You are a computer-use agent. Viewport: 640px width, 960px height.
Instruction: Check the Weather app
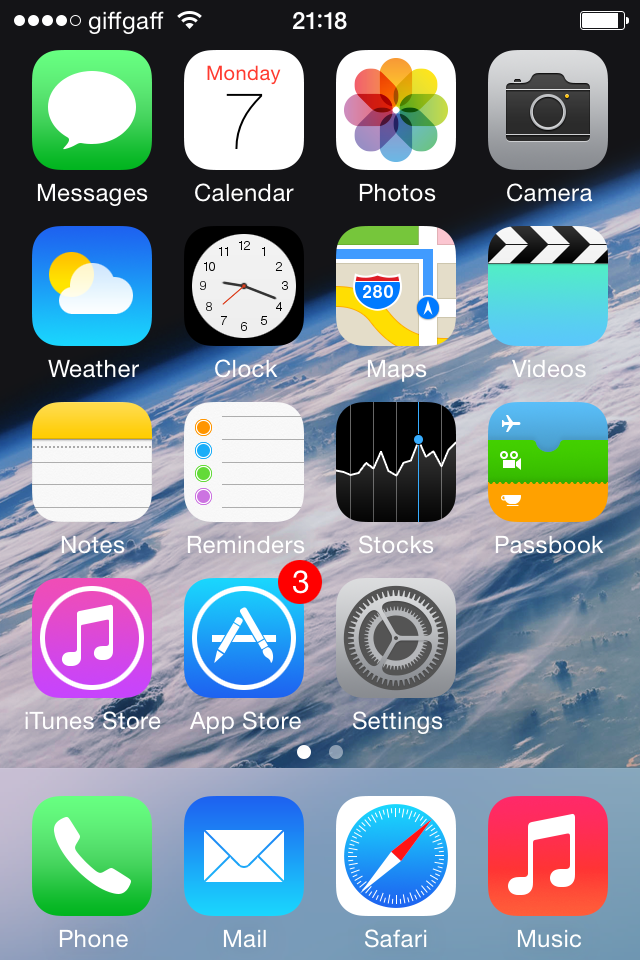[92, 286]
